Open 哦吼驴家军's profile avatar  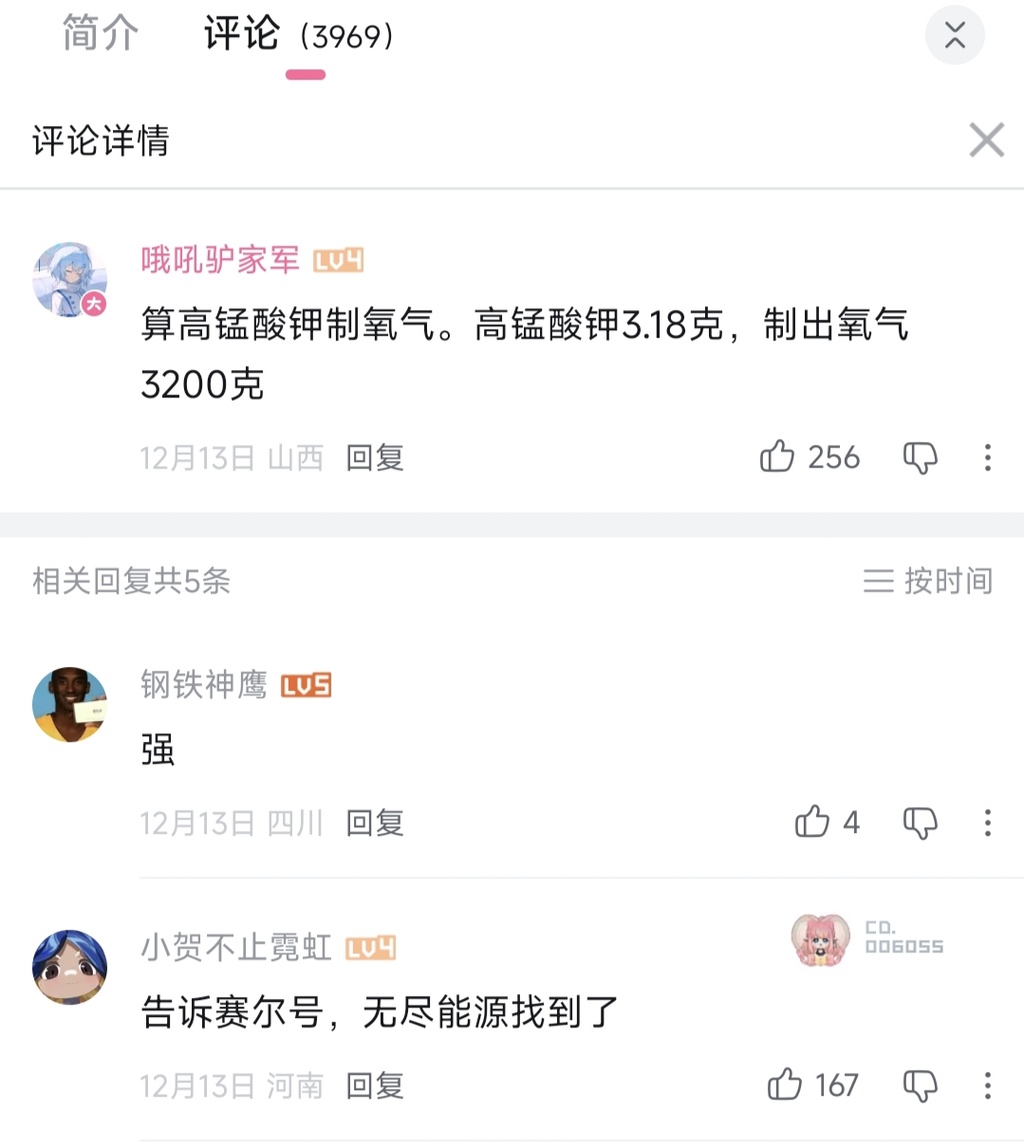[70, 280]
